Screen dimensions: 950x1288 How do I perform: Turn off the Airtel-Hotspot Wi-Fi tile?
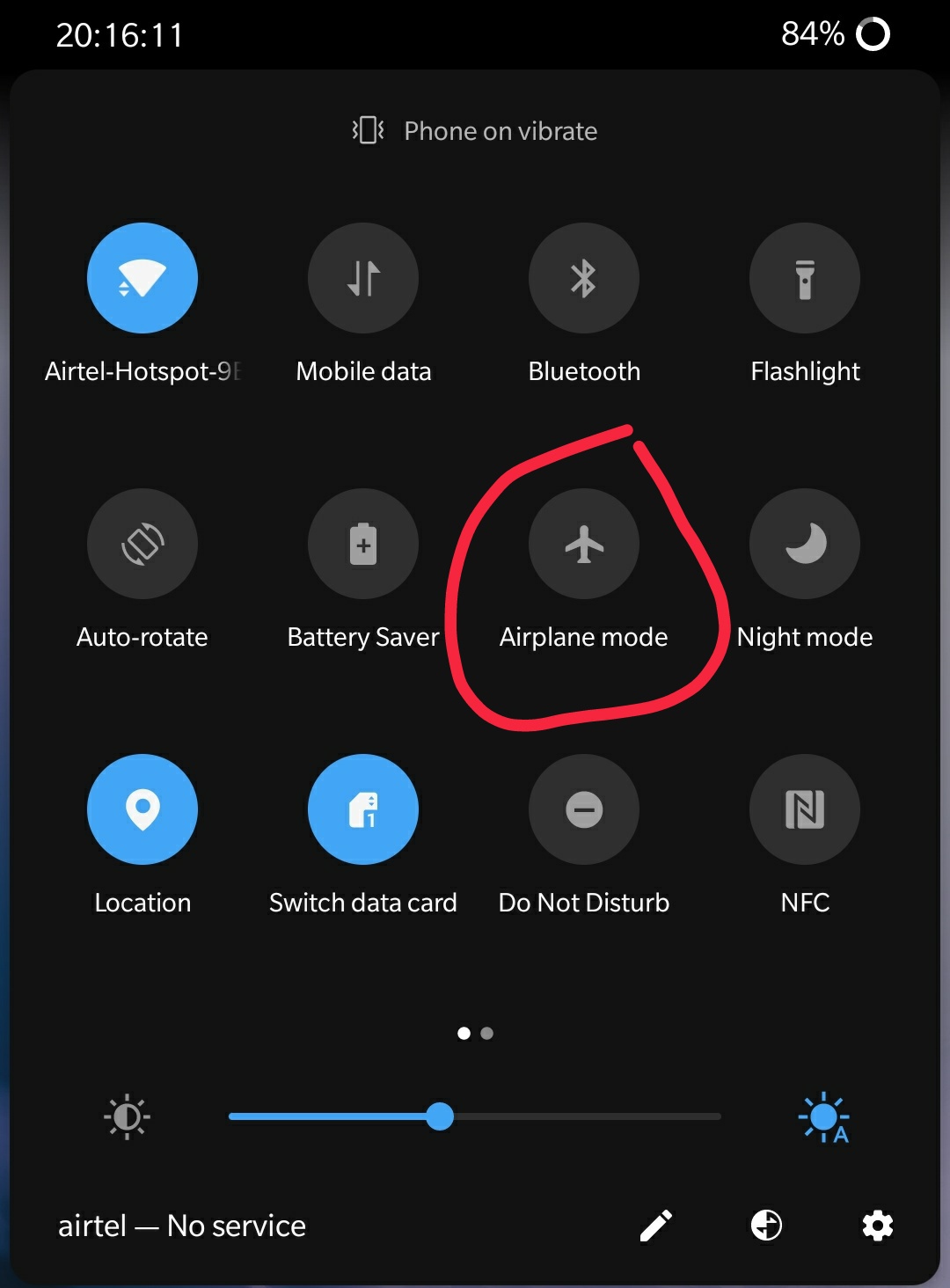pos(142,278)
